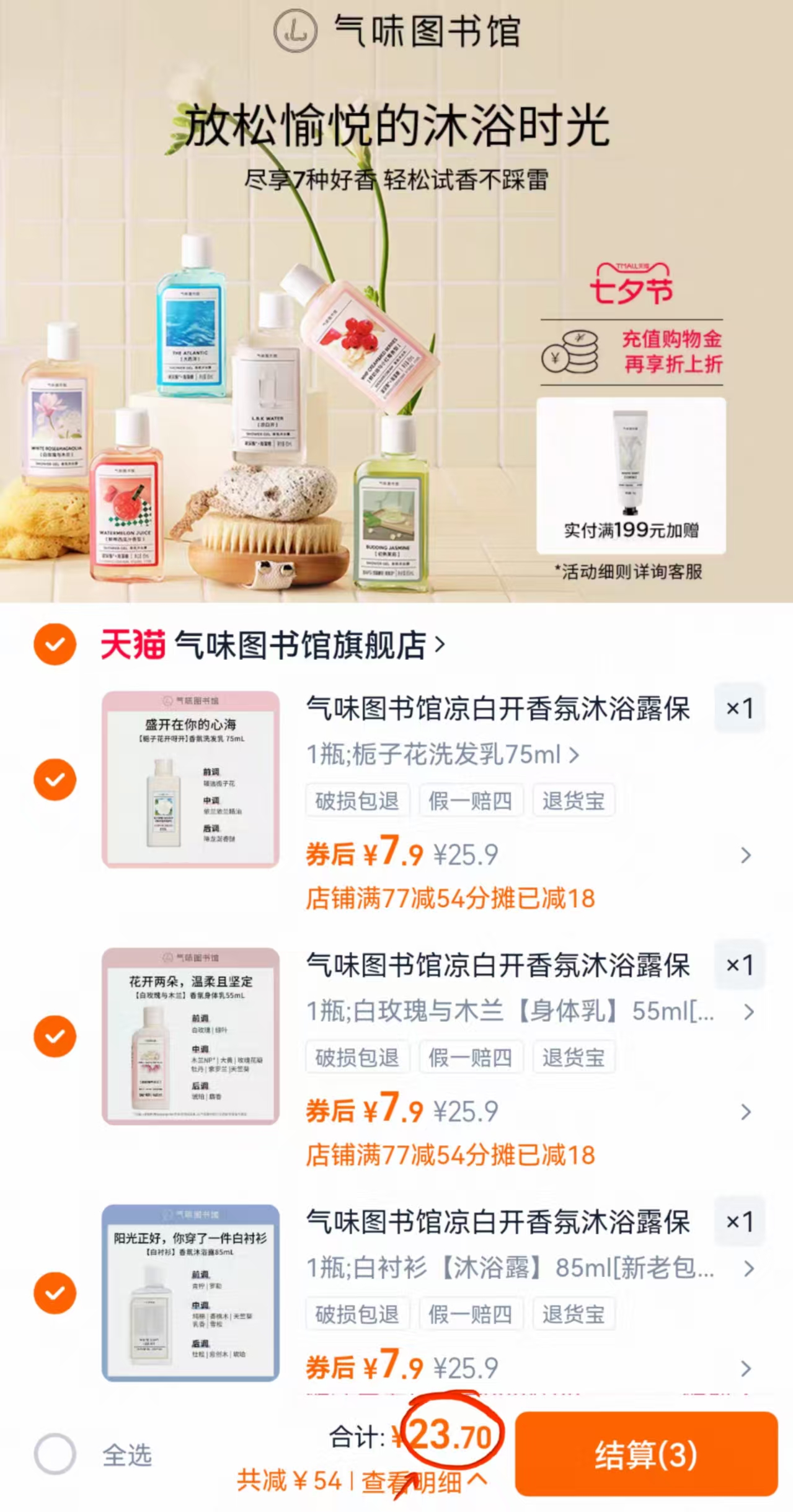Tap the 假一赔四 badge on second item
The width and height of the screenshot is (793, 1512).
coord(471,1058)
